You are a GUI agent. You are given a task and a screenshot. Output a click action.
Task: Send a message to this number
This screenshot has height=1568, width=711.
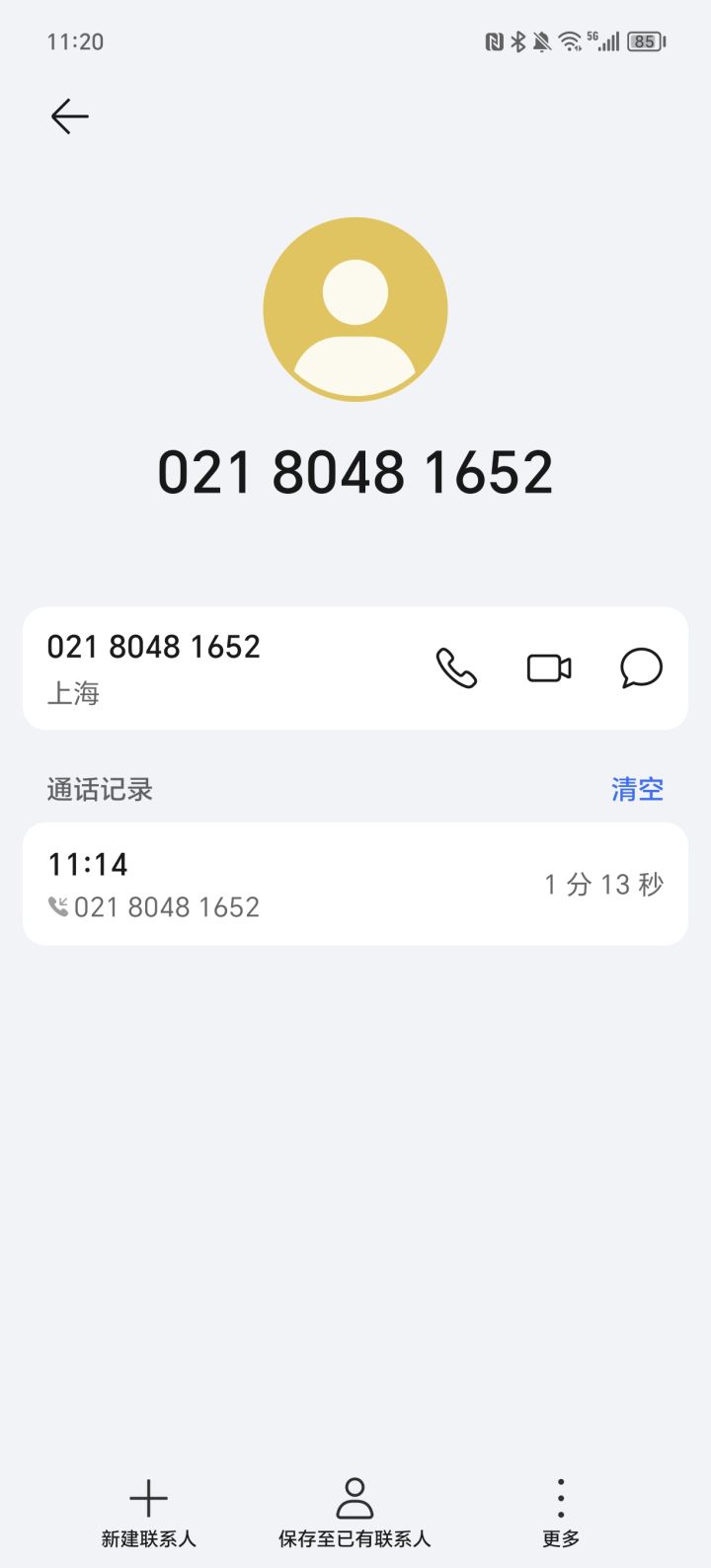[x=641, y=668]
